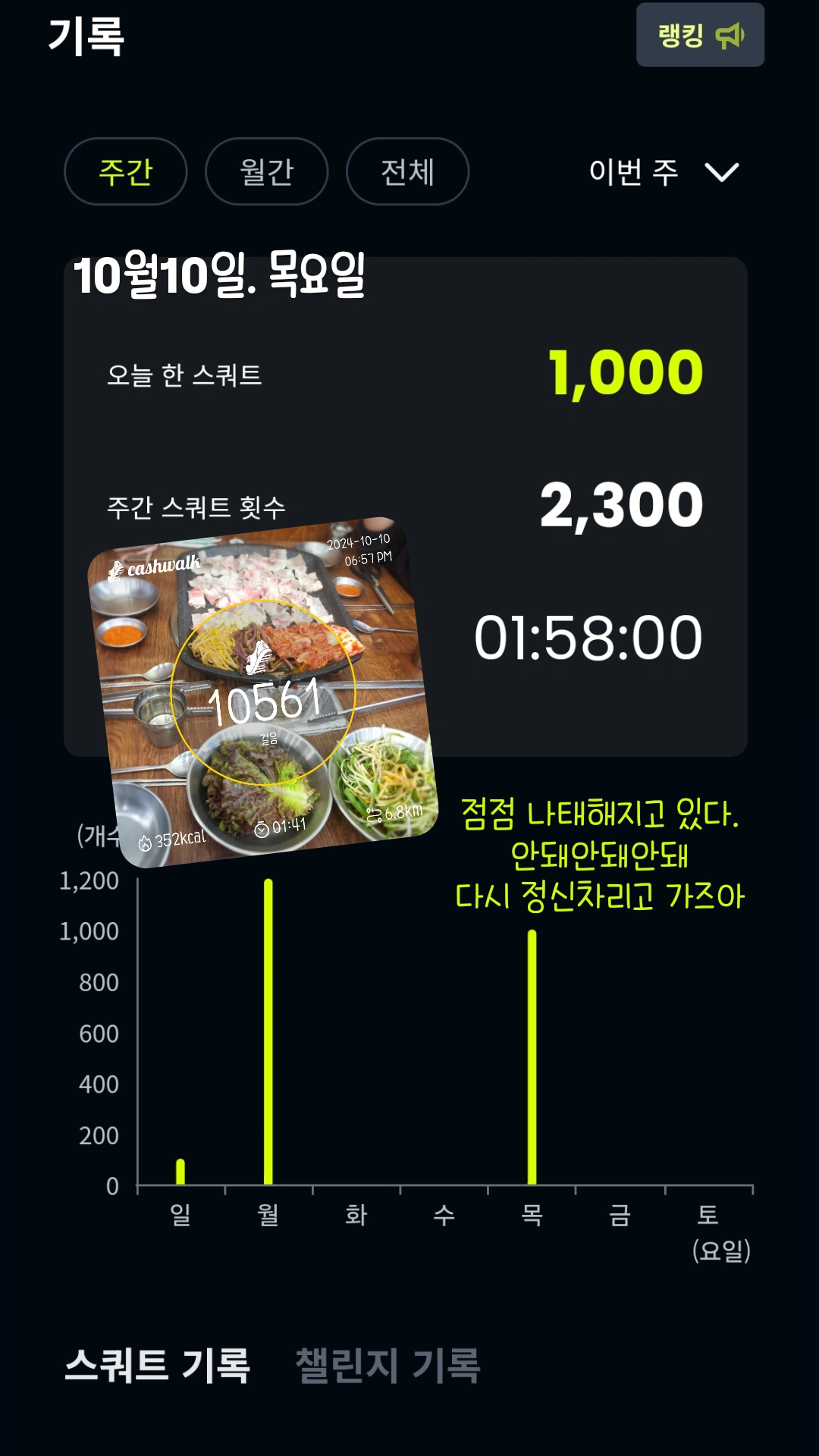
Task: Expand the 이번 주 week dropdown
Action: [663, 172]
